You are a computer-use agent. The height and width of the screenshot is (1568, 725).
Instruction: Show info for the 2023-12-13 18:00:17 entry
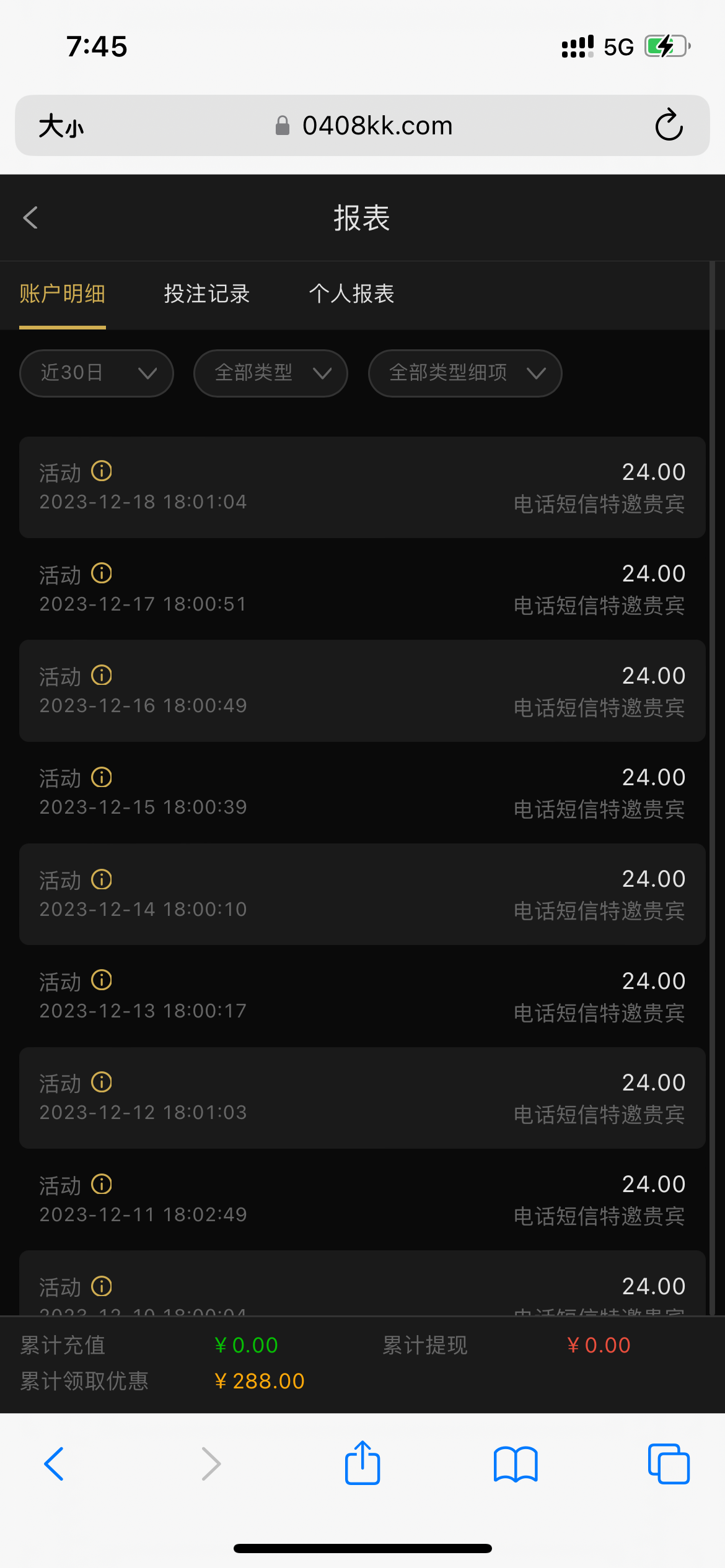102,980
